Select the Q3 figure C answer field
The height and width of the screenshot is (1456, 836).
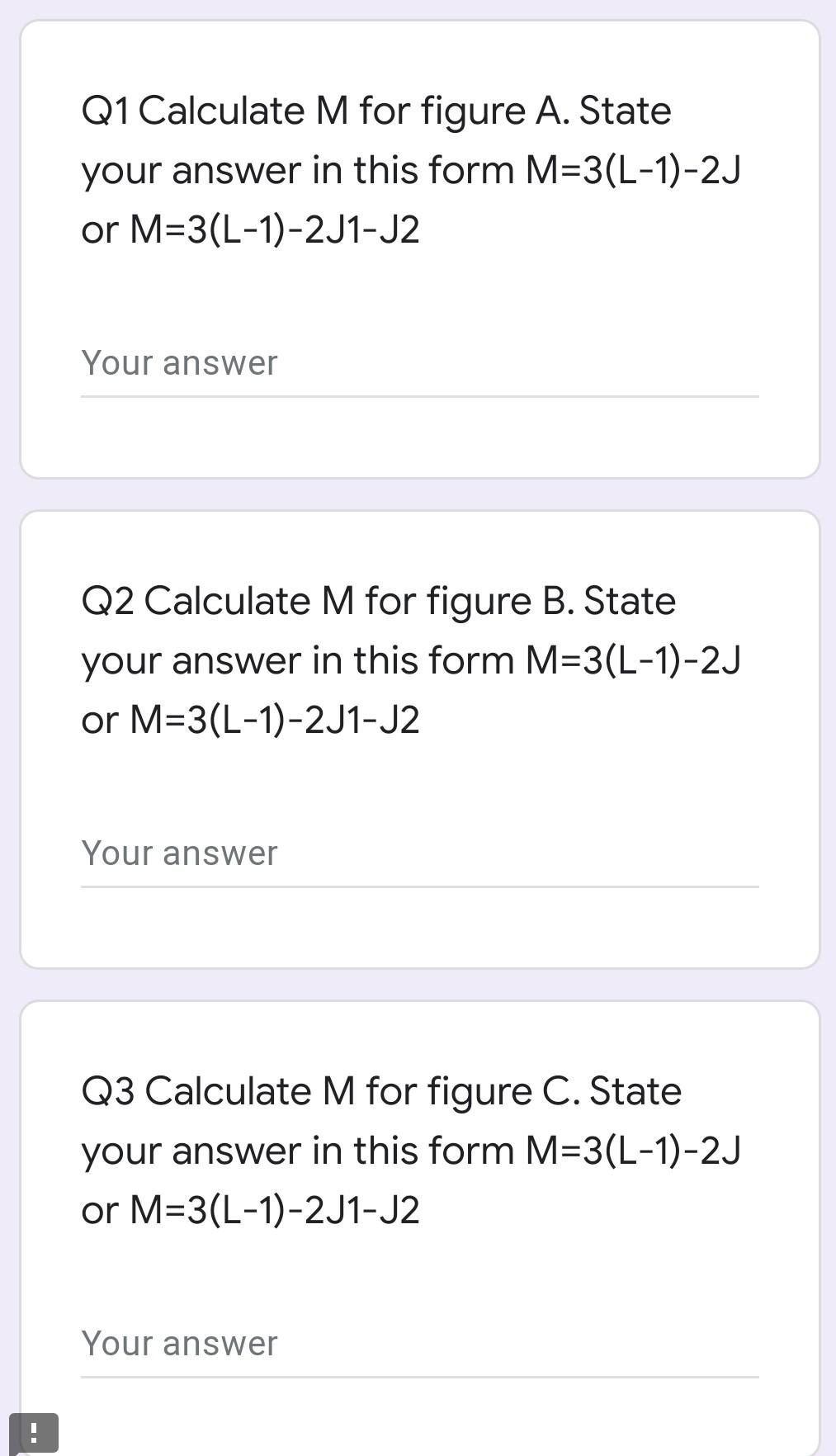[419, 1345]
